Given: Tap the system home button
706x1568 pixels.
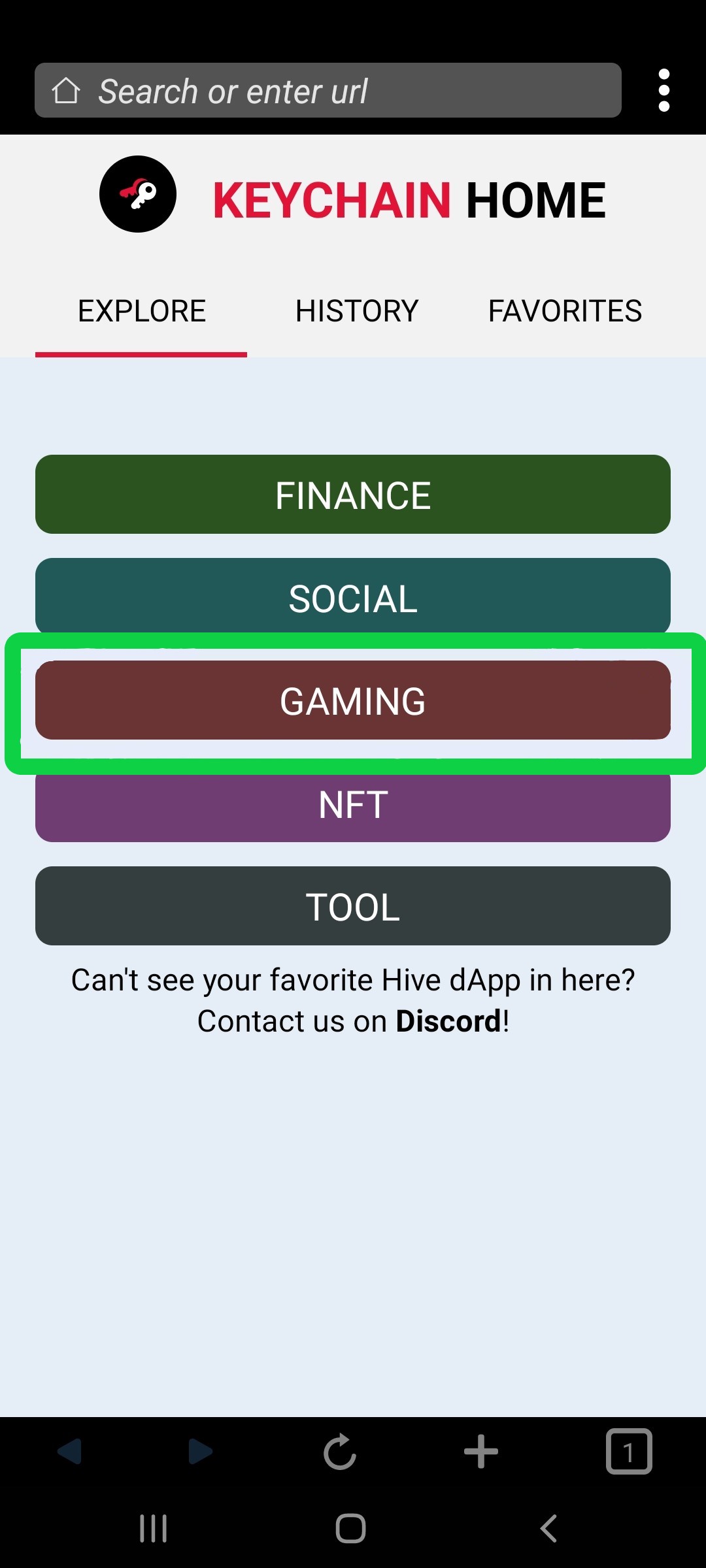Looking at the screenshot, I should (x=350, y=1528).
